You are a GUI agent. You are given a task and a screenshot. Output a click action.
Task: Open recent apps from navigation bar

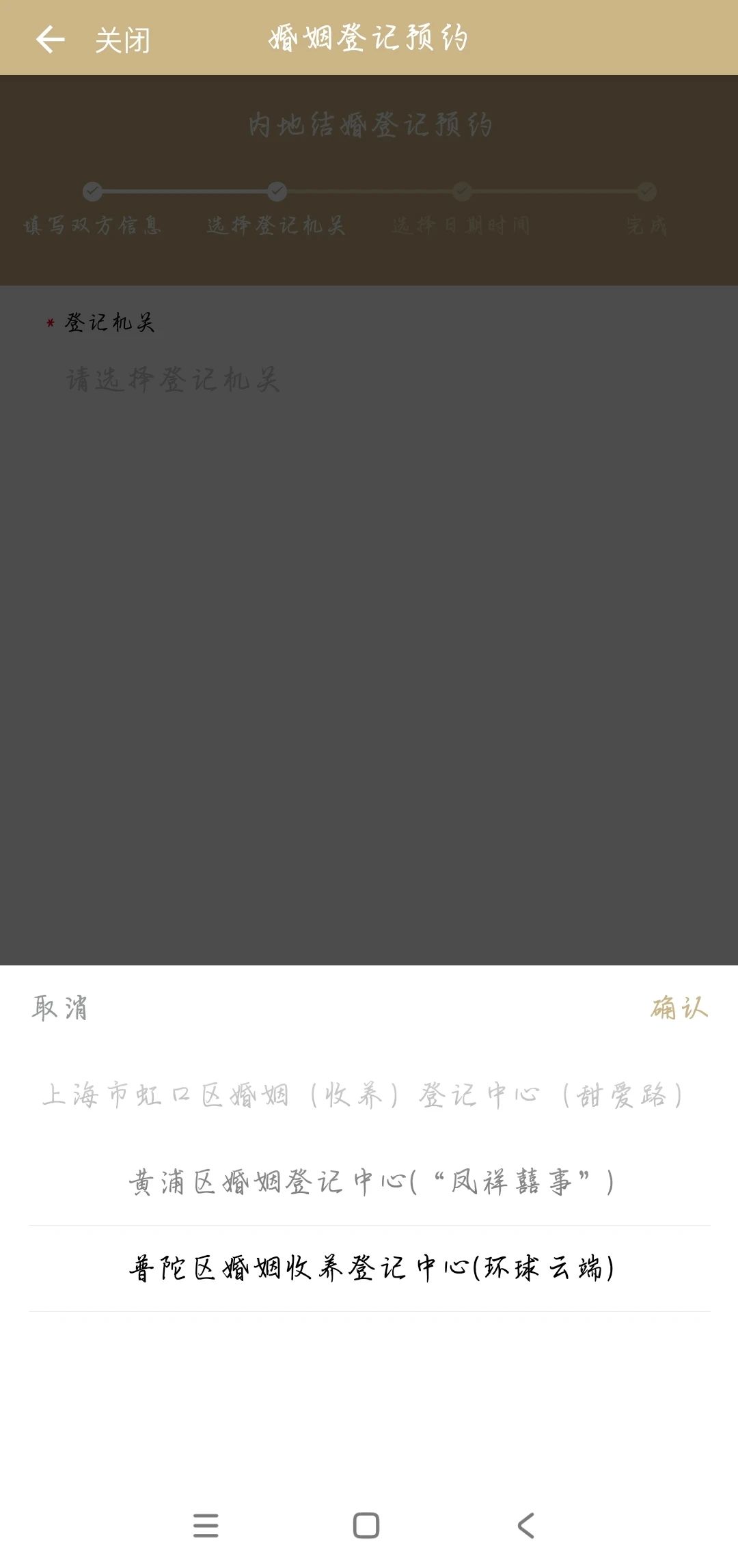[206, 1525]
